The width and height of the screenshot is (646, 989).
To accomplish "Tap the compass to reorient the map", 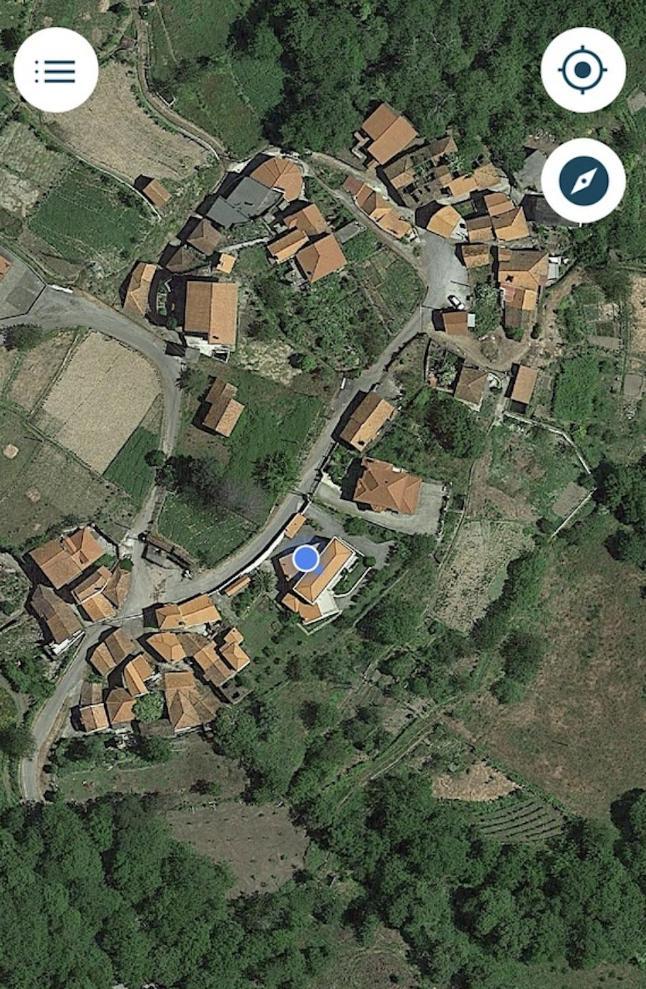I will [583, 181].
